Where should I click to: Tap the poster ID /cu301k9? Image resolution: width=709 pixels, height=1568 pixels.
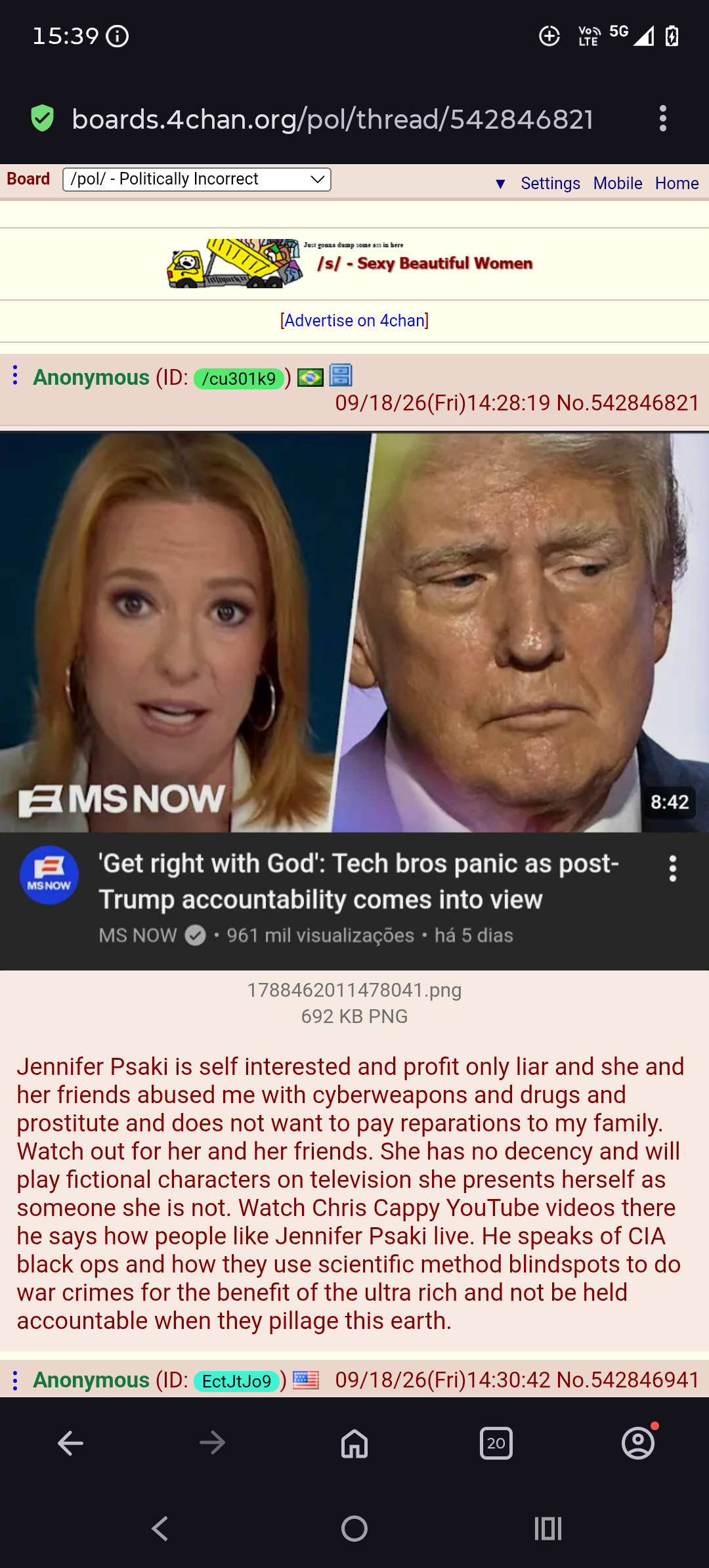point(239,378)
